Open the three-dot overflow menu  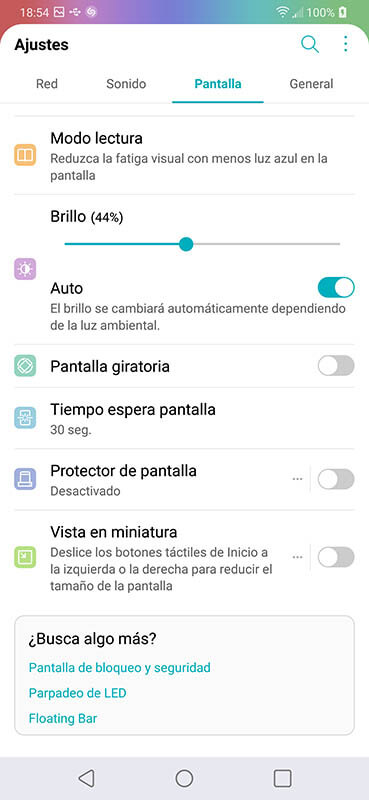click(346, 44)
